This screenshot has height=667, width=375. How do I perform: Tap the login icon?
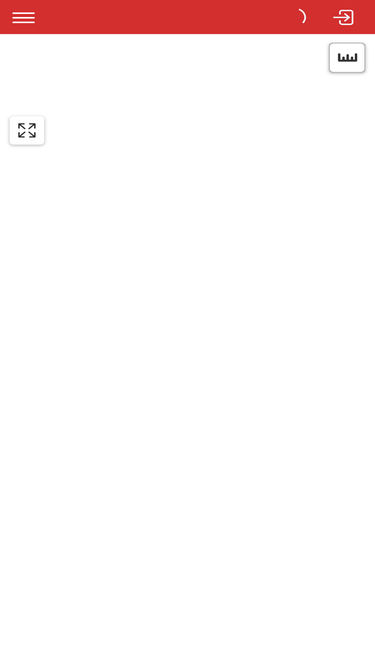343,17
